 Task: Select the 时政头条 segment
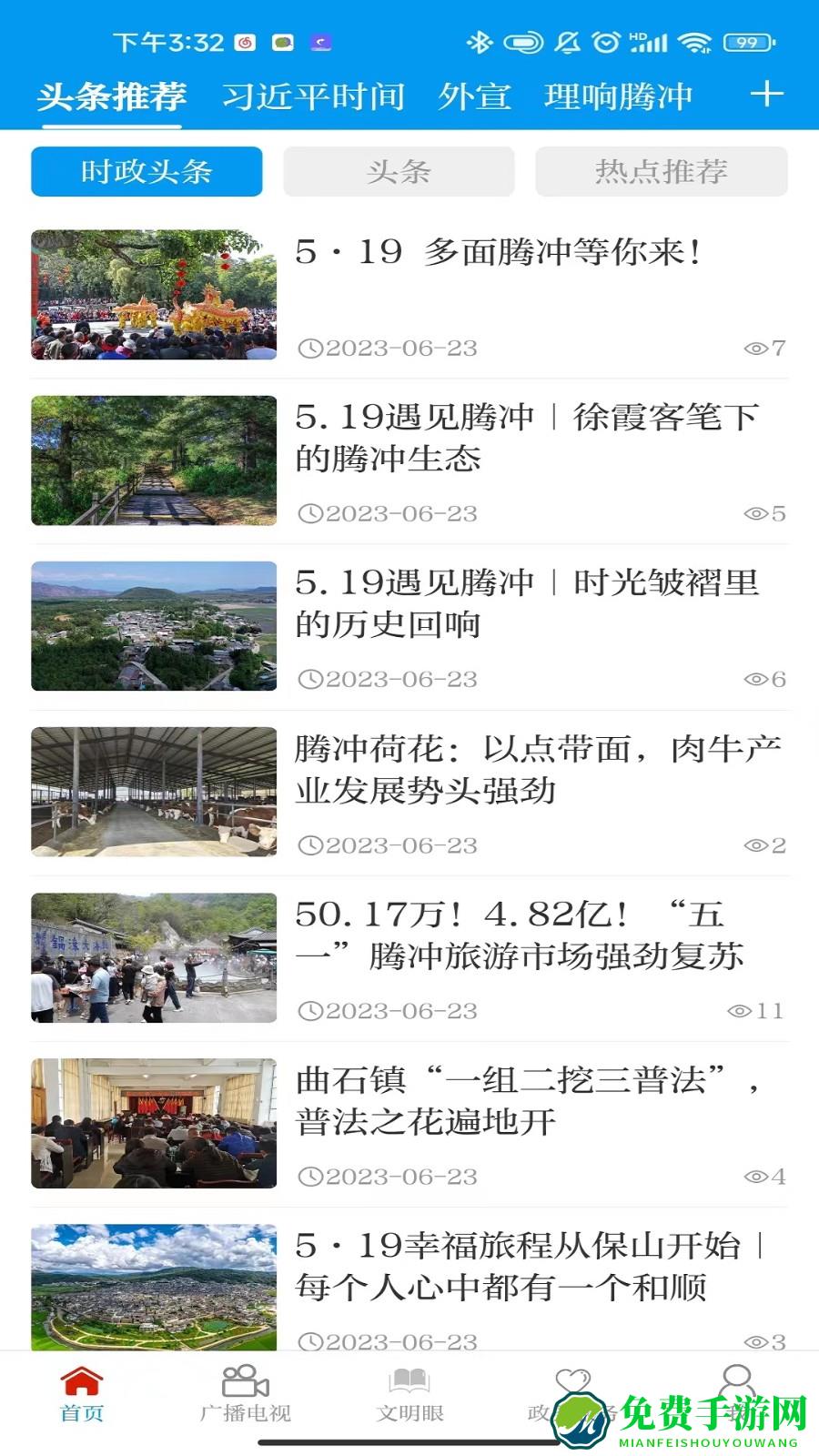(147, 171)
